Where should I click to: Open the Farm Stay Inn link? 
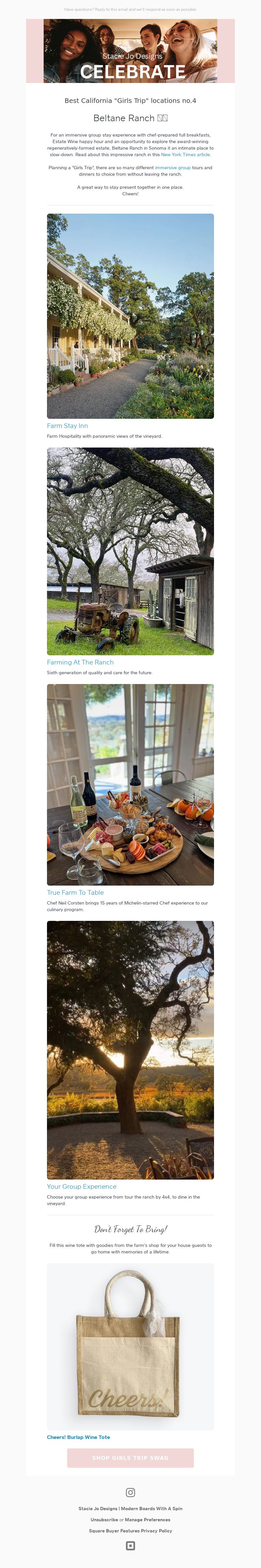pyautogui.click(x=67, y=425)
